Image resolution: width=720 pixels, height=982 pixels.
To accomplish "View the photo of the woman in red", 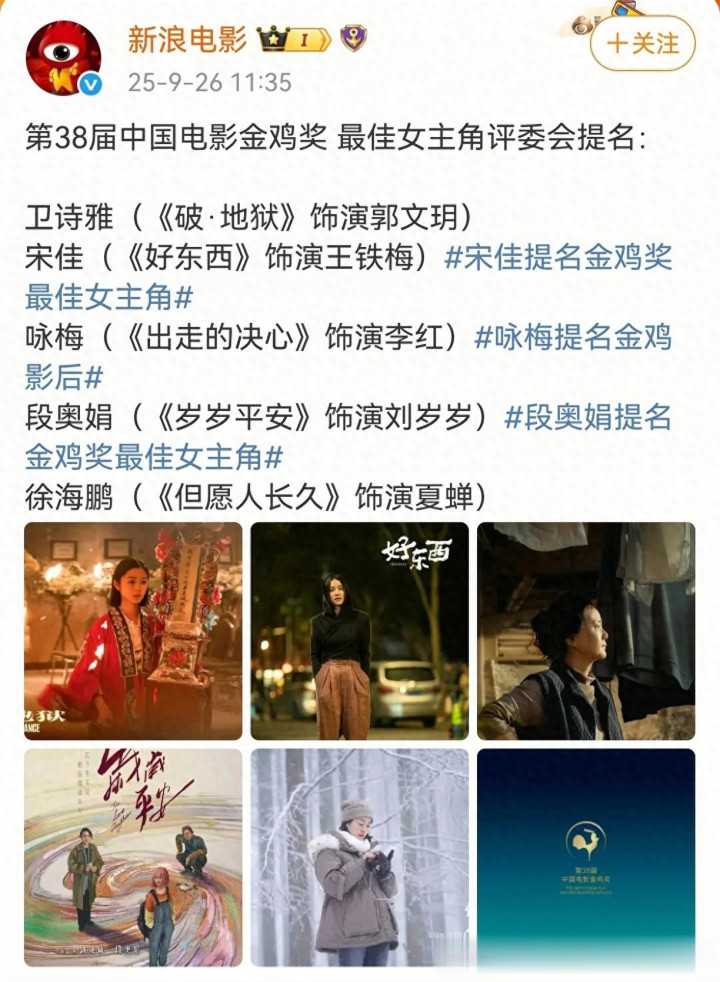I will click(133, 631).
